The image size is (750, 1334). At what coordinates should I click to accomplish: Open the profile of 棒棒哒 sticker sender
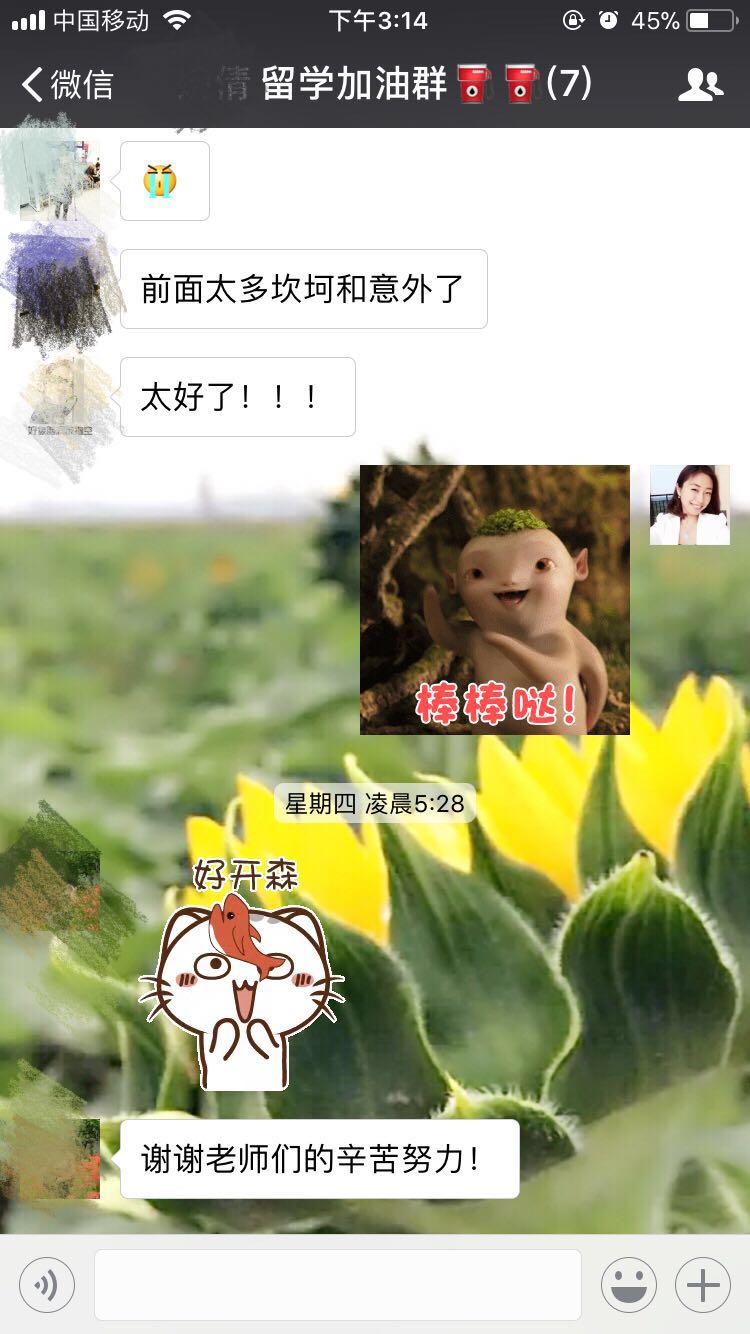click(x=689, y=505)
